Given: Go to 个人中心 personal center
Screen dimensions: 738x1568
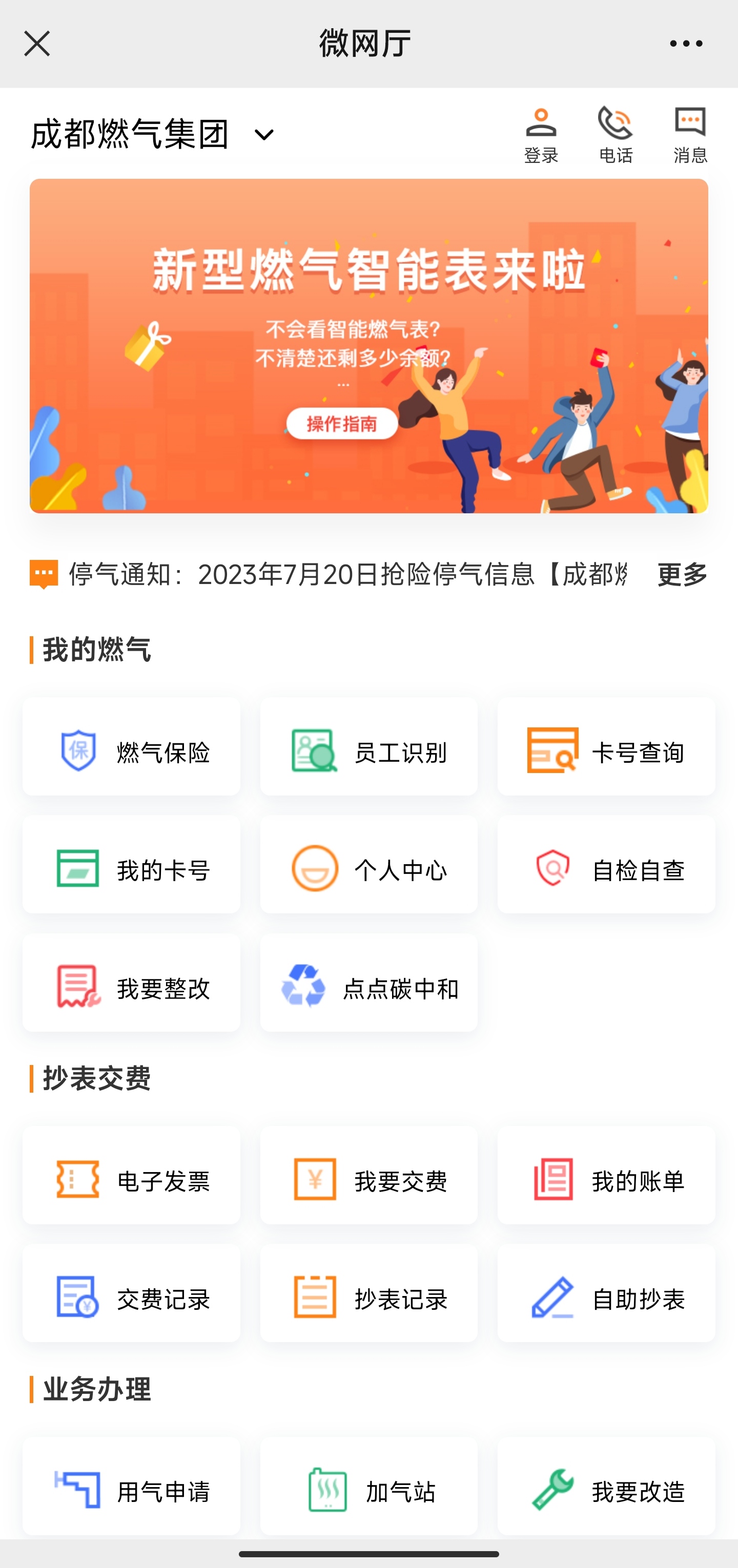Looking at the screenshot, I should coord(369,864).
